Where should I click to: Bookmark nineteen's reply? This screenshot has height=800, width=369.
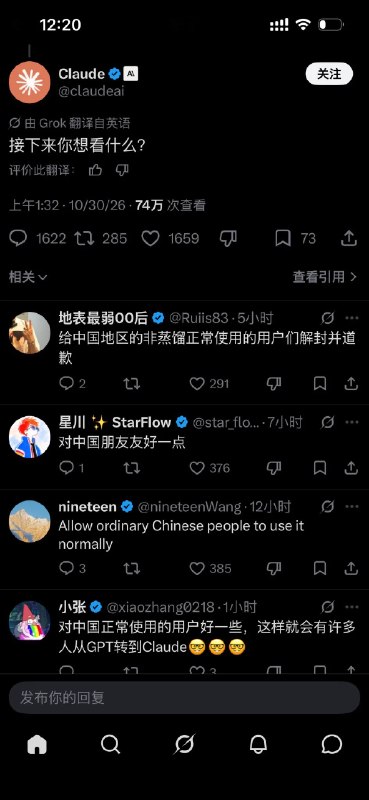point(320,568)
